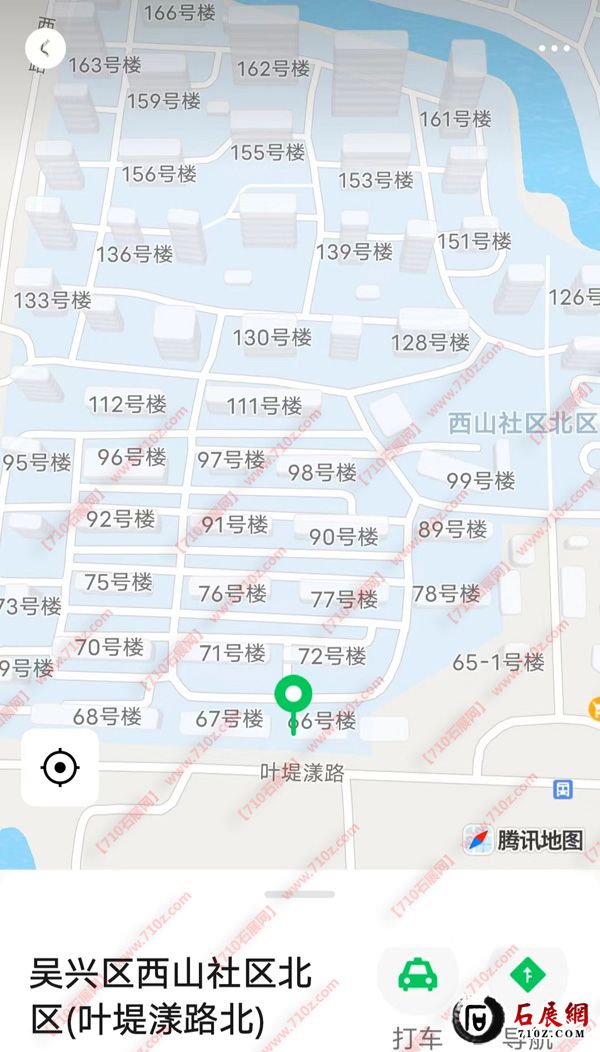Screen dimensions: 600x1052
Task: Go back using the top-left arrow
Action: [45, 46]
